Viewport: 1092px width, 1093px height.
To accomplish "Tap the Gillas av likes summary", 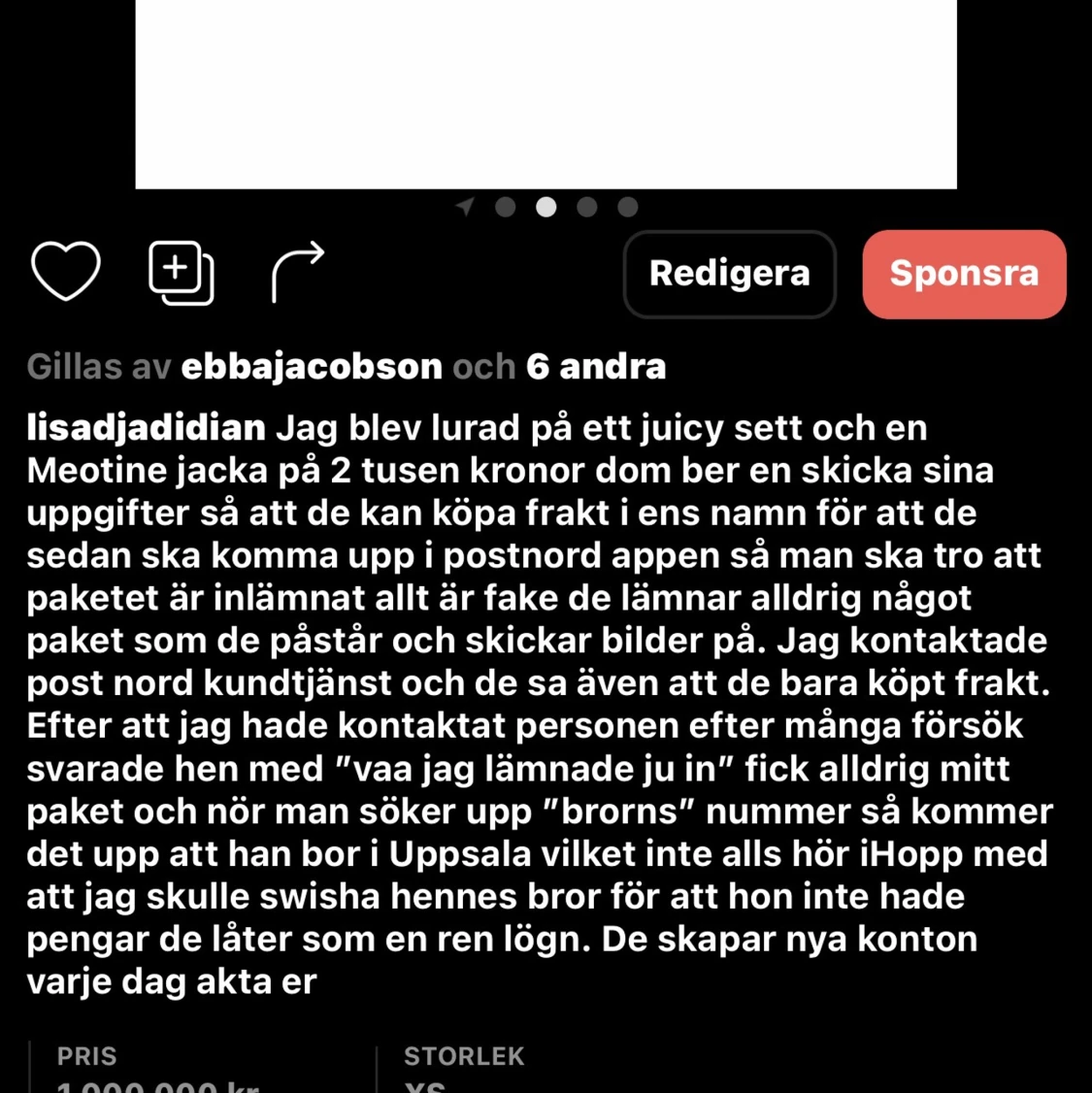I will click(97, 366).
